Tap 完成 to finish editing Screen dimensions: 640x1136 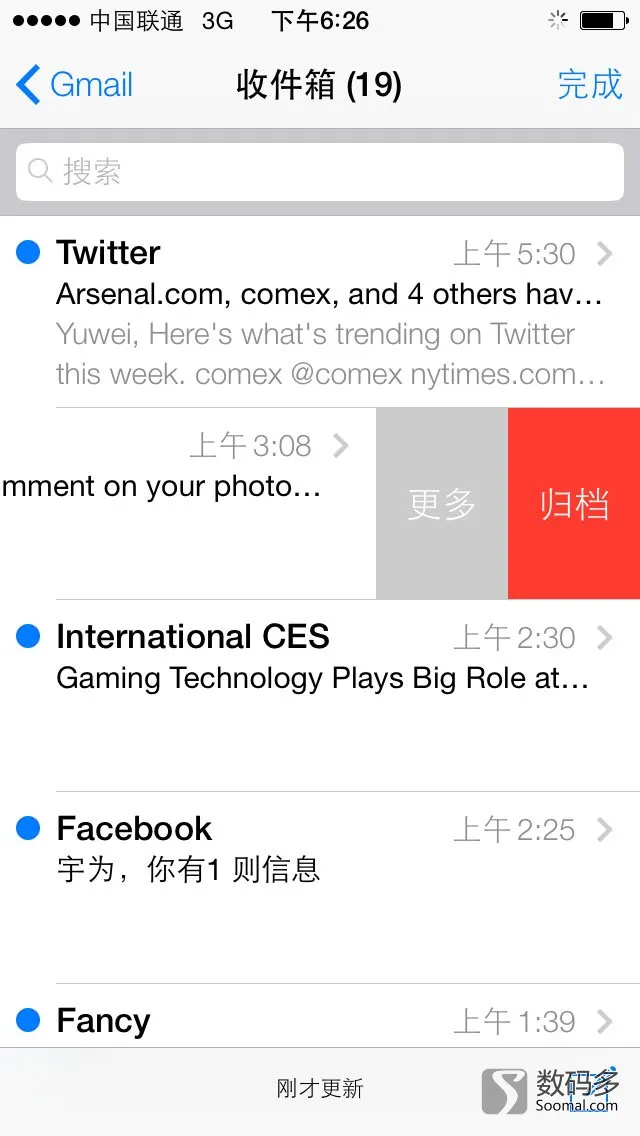[590, 85]
